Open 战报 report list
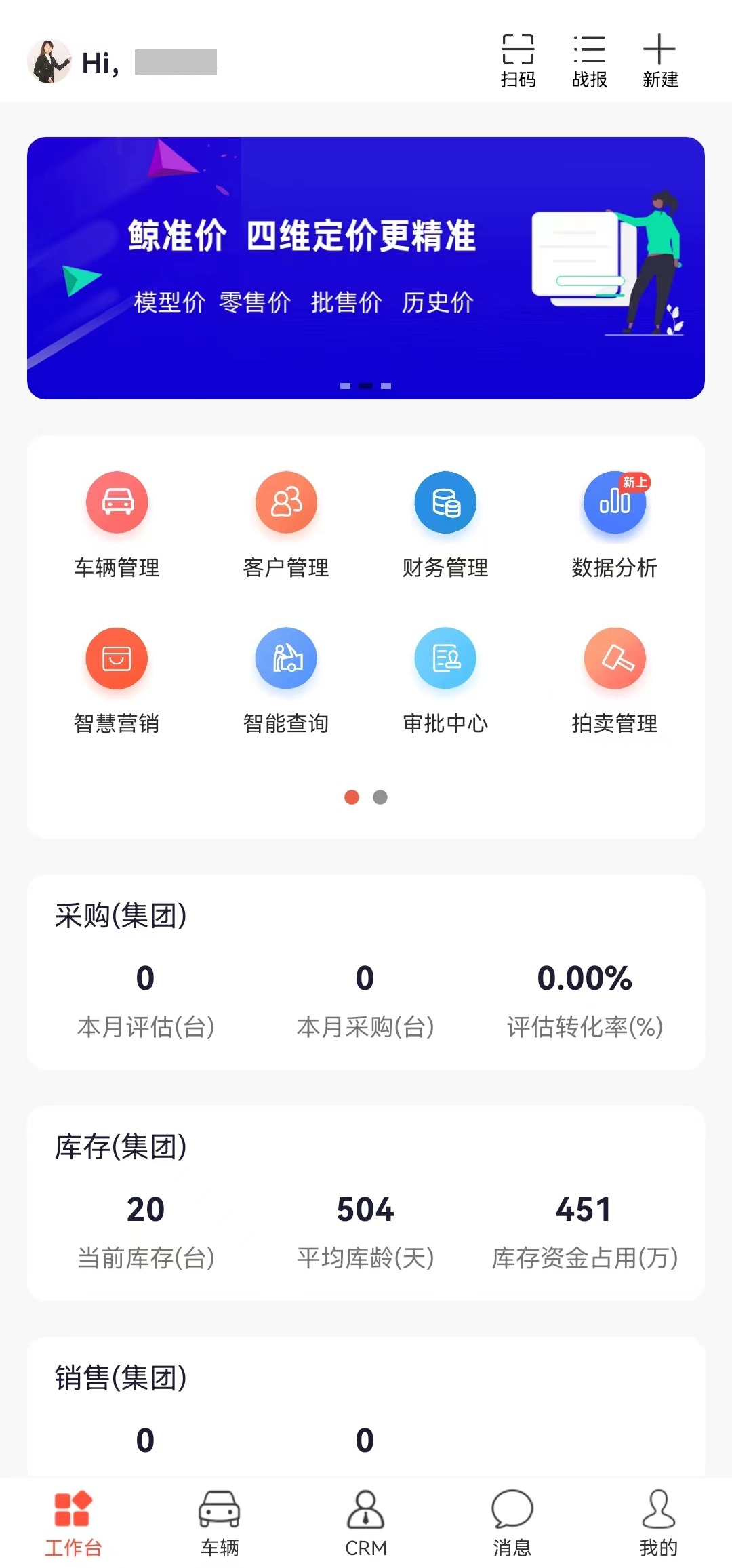 pos(589,60)
